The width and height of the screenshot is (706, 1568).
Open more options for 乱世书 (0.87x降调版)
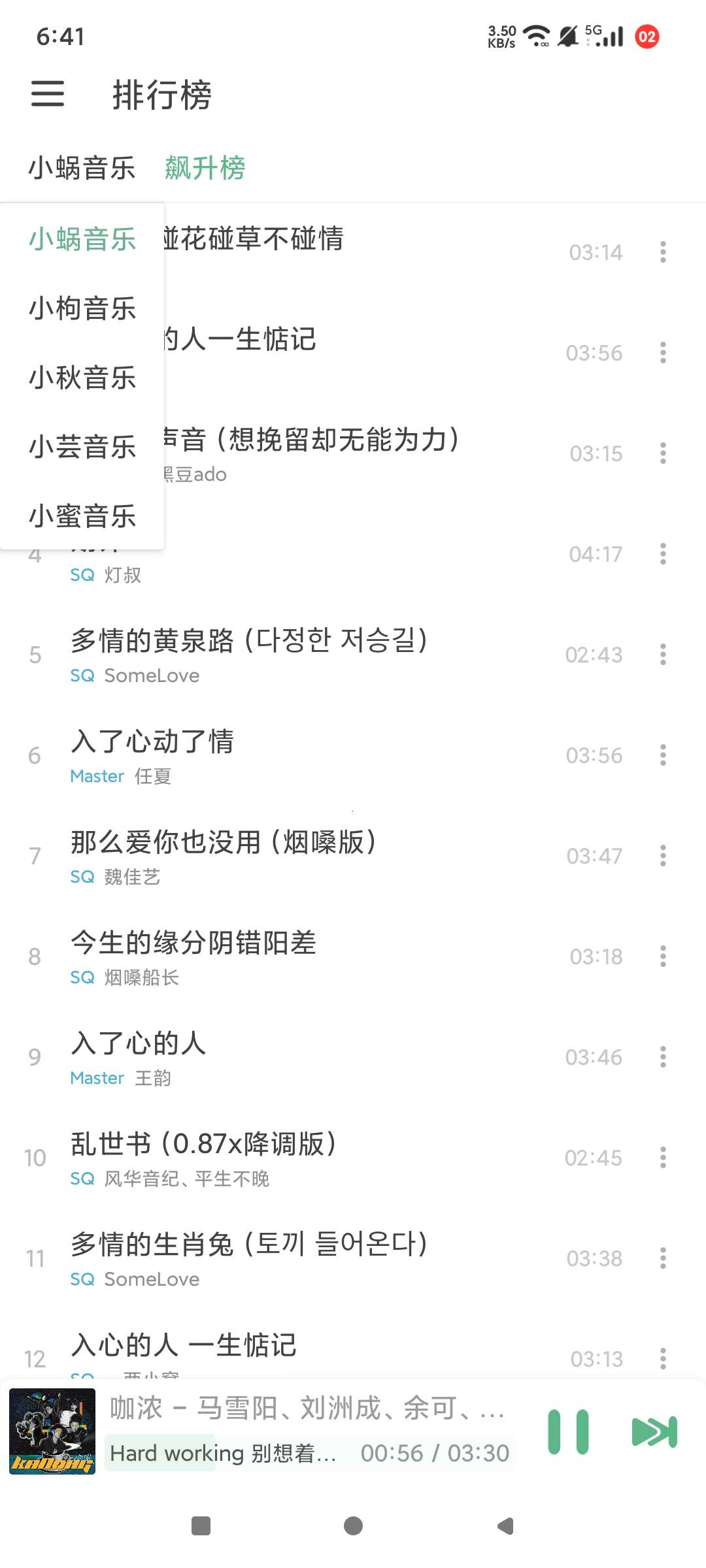663,1158
